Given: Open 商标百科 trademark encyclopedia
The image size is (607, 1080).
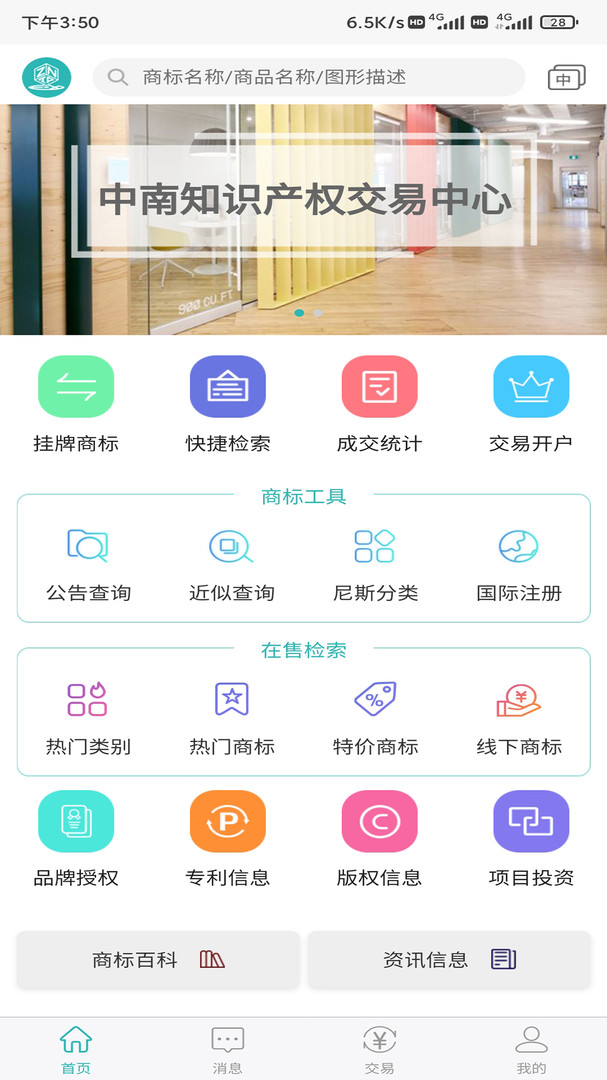Looking at the screenshot, I should [x=158, y=960].
